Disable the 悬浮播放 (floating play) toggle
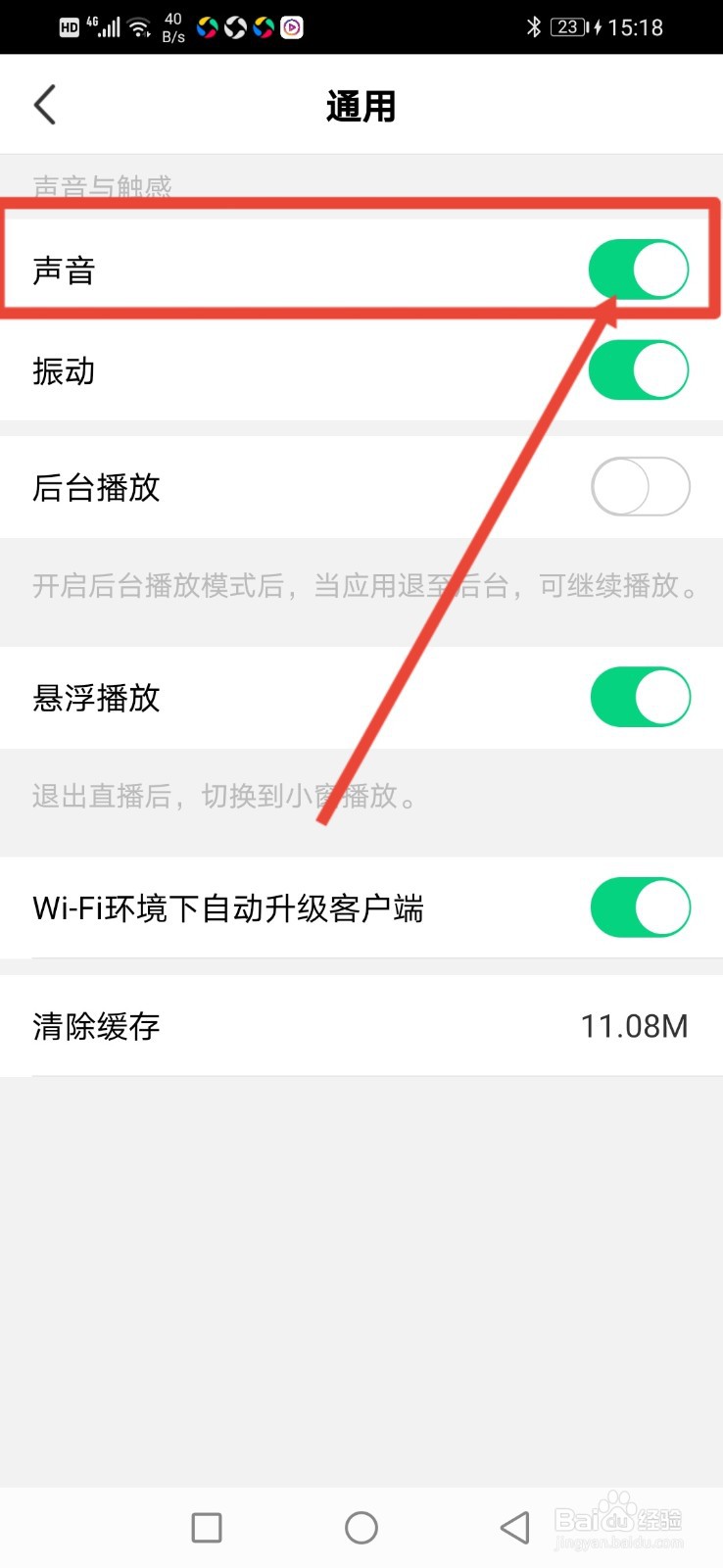Viewport: 723px width, 1568px height. click(640, 697)
